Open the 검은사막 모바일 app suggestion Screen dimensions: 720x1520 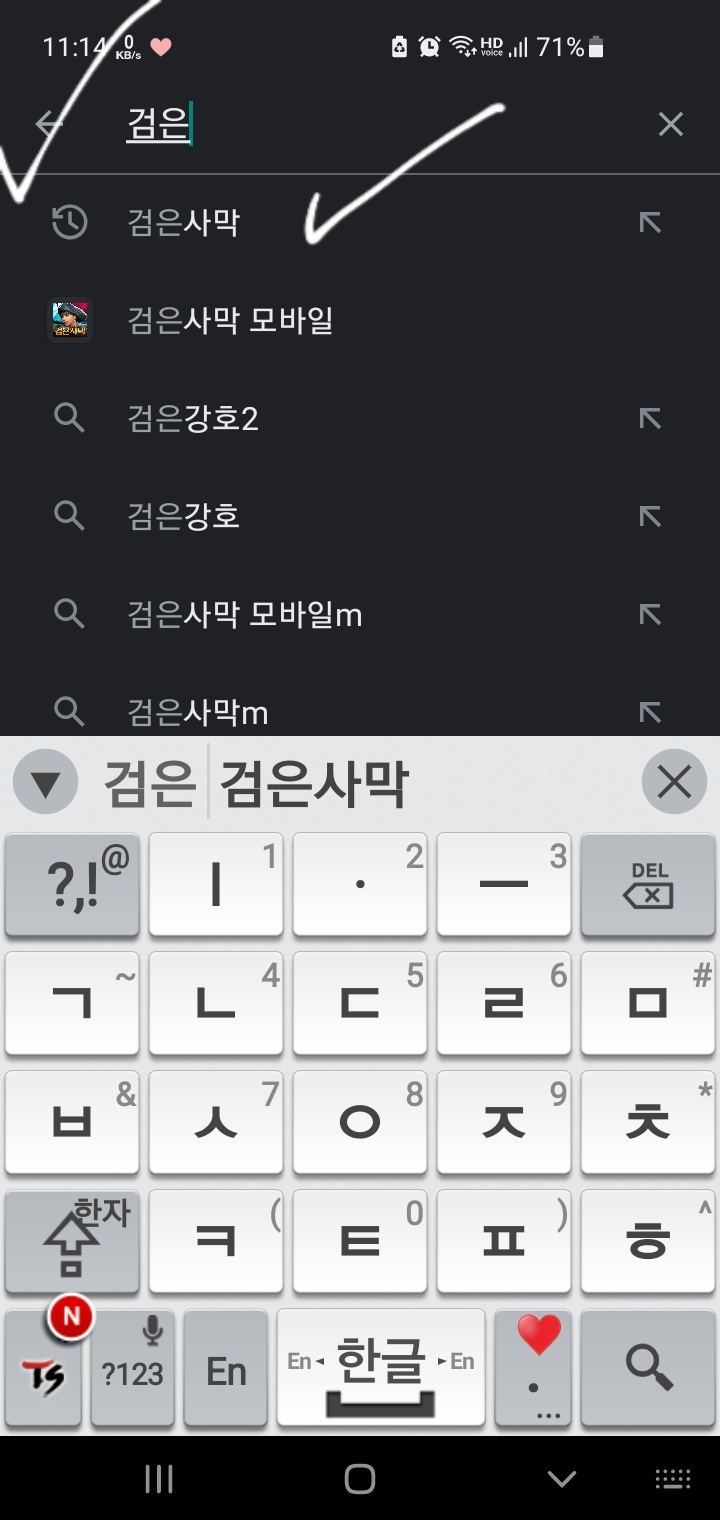[x=230, y=320]
